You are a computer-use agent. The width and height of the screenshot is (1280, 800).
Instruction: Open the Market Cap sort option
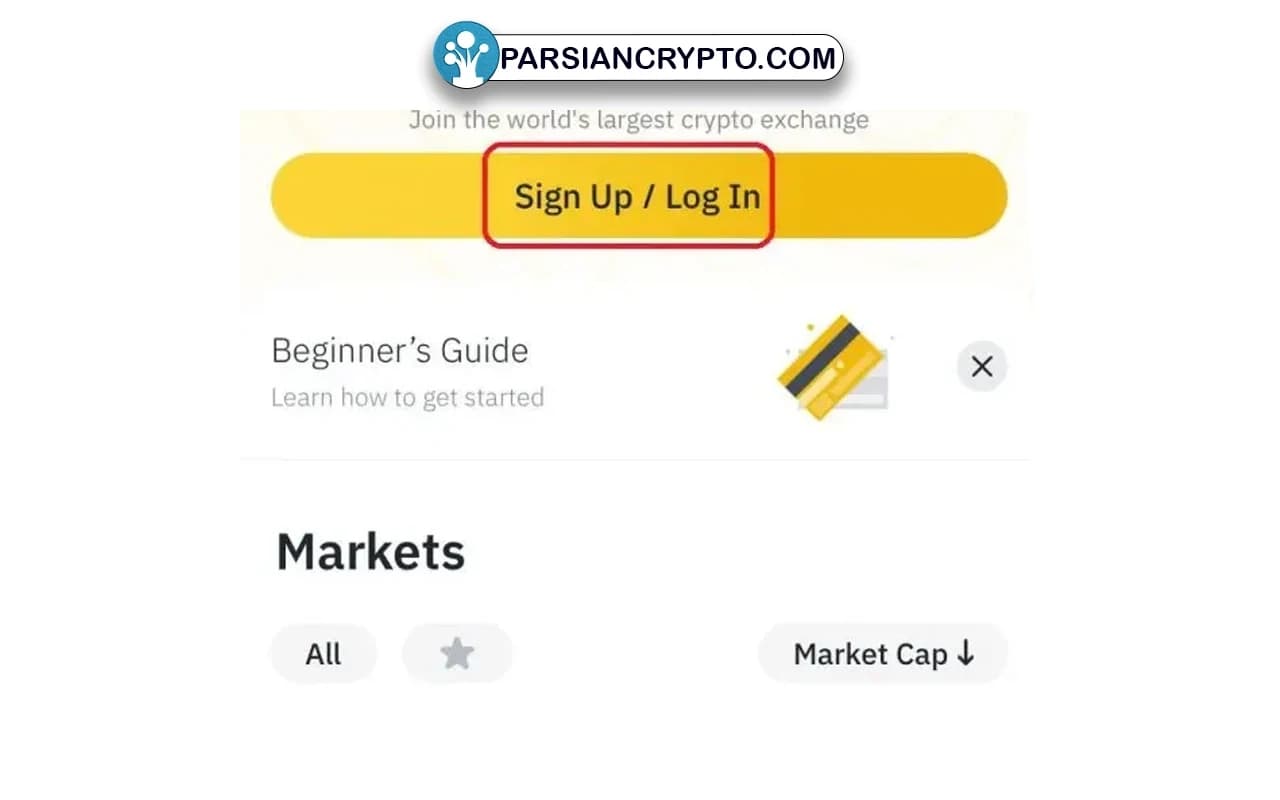point(882,654)
